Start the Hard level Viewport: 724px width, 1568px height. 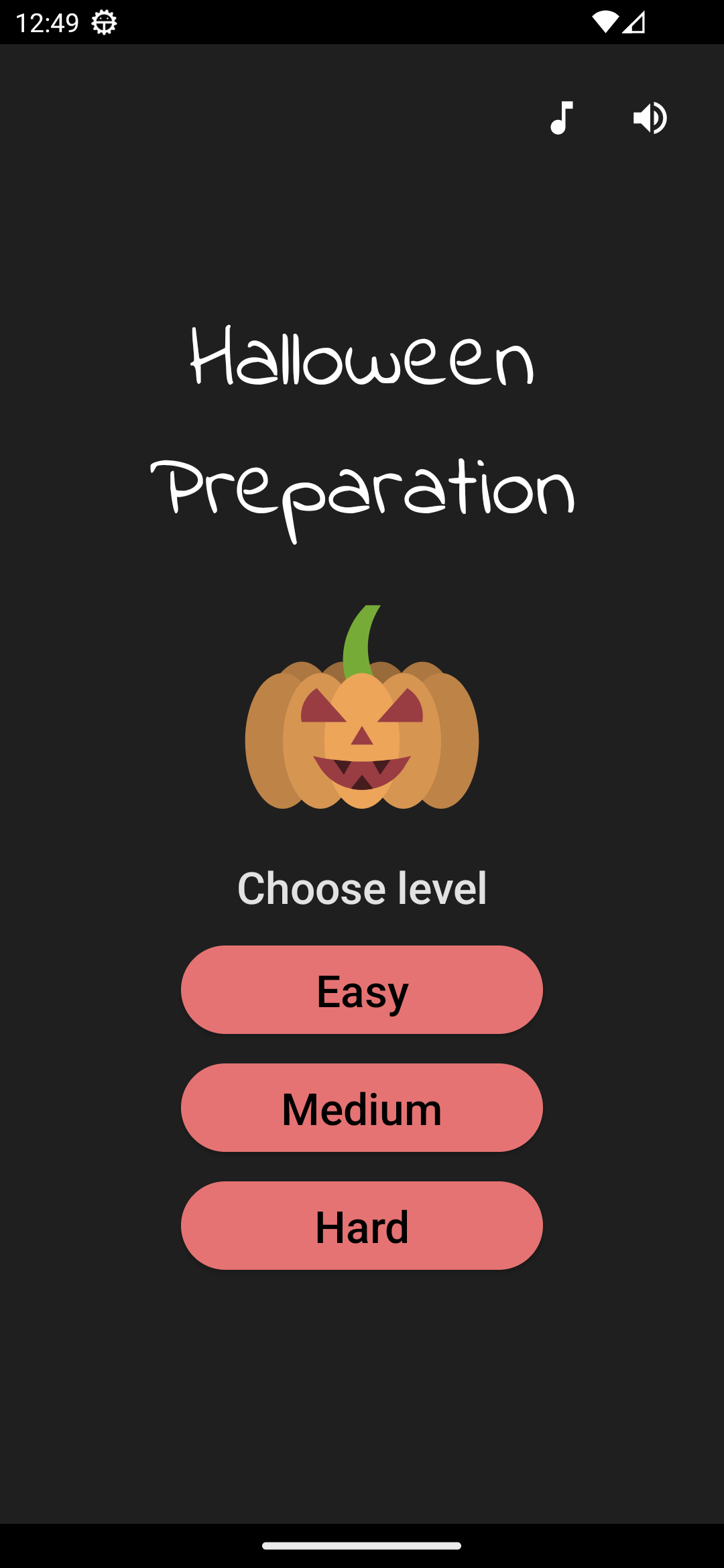tap(362, 1226)
